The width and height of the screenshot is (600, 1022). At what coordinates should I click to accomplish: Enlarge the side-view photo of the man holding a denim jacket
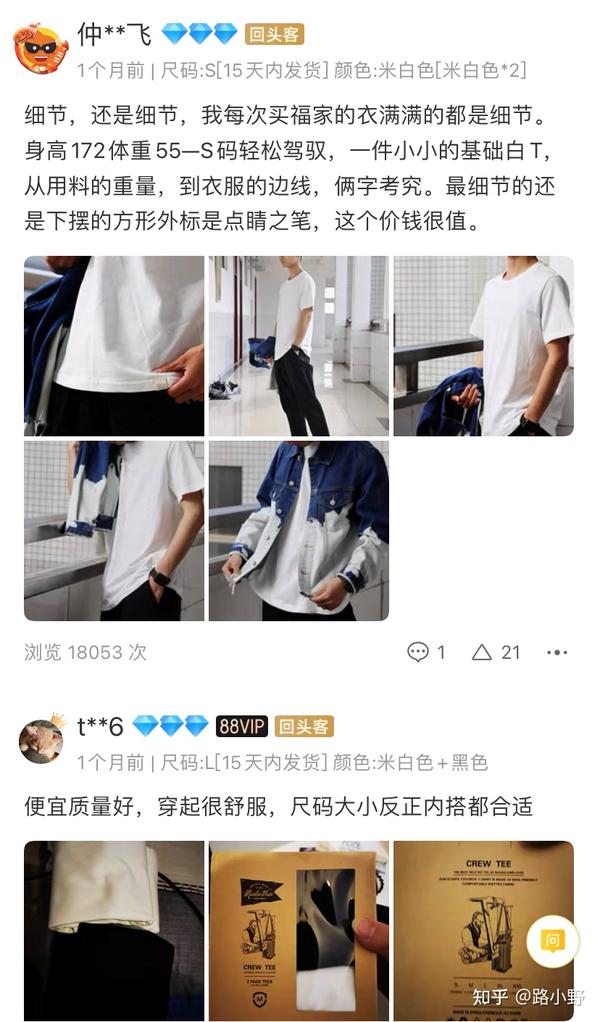483,346
